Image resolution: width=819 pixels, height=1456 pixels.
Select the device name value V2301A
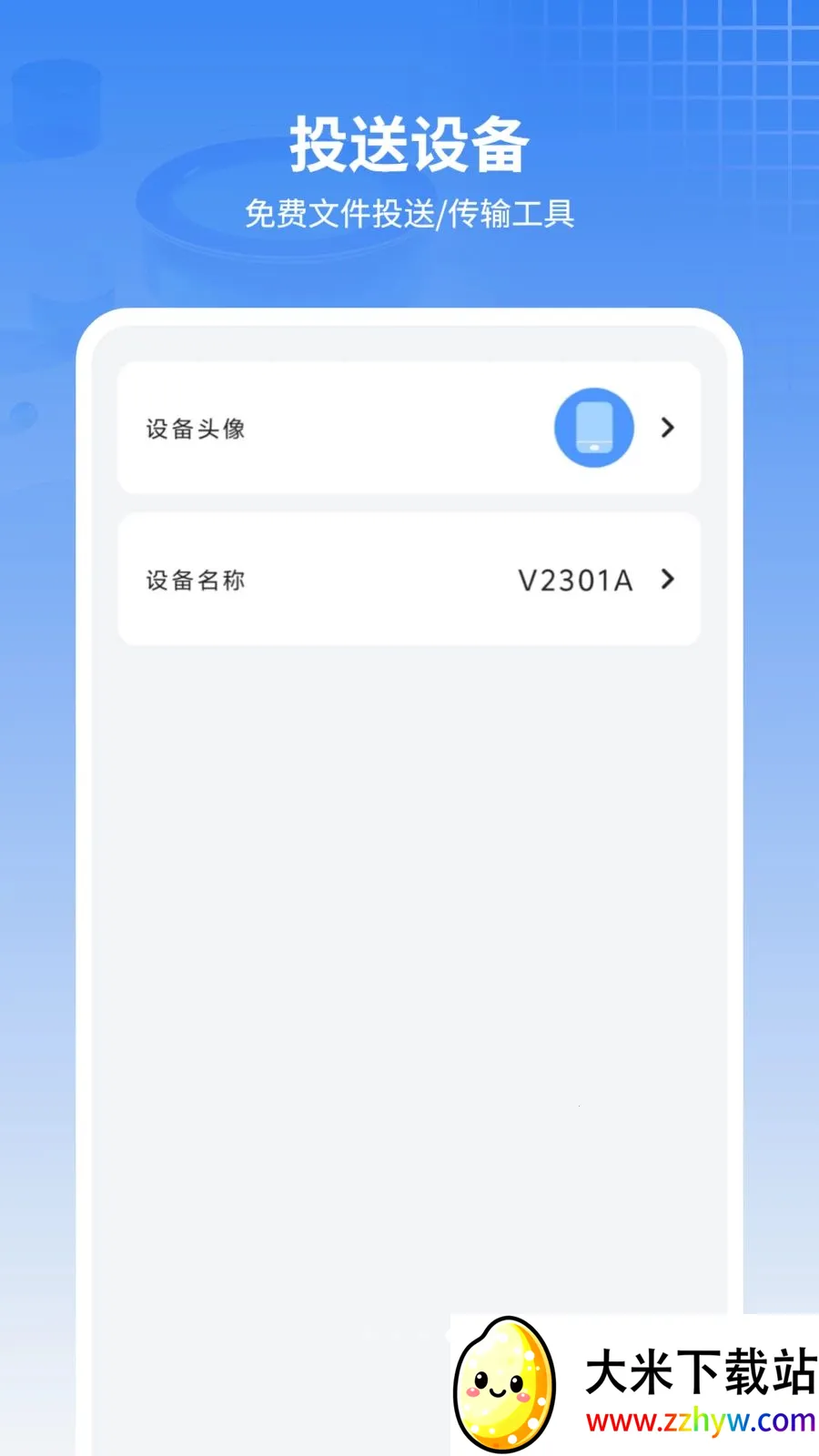pyautogui.click(x=573, y=580)
